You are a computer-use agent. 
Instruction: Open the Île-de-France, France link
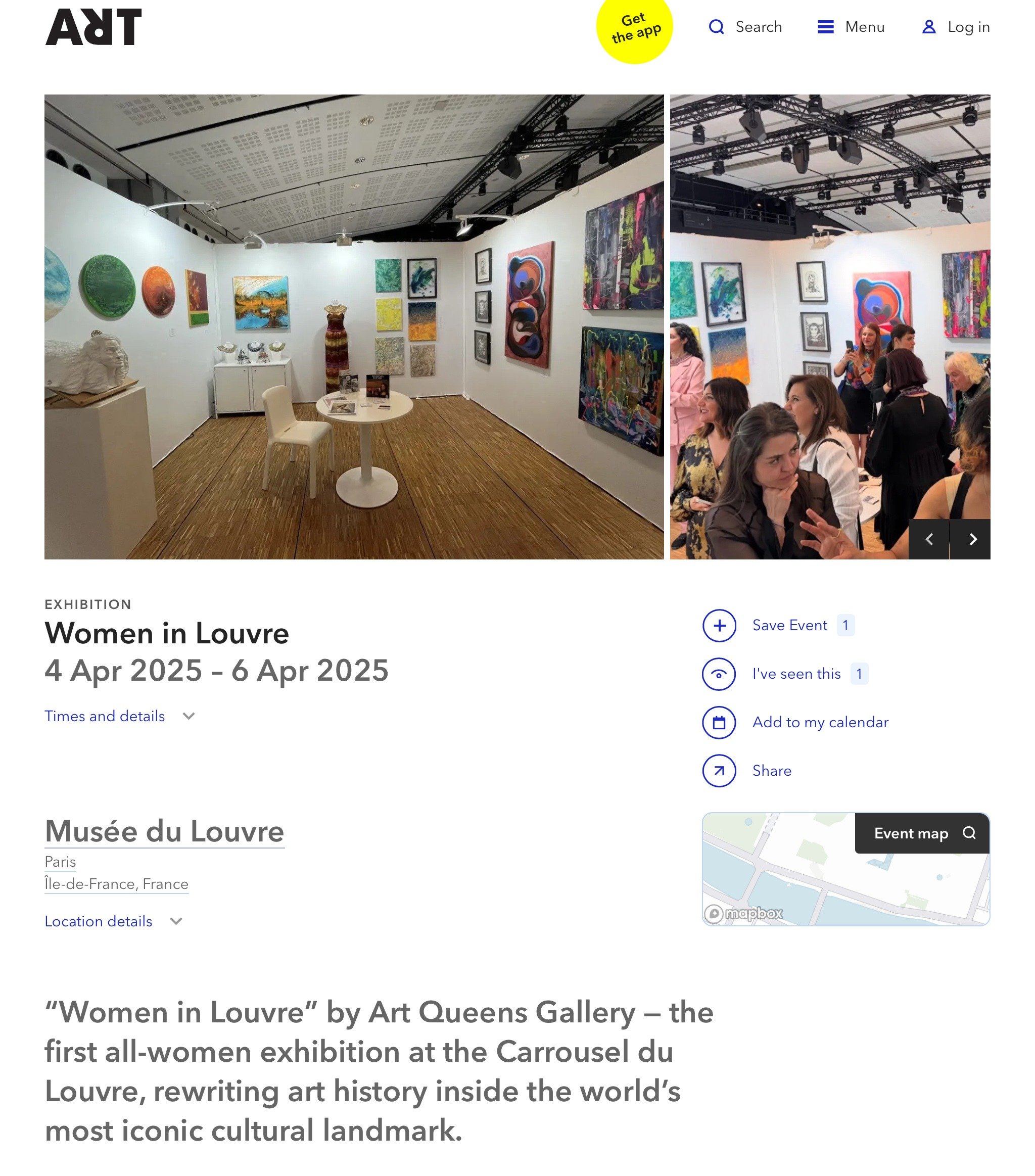[x=116, y=884]
